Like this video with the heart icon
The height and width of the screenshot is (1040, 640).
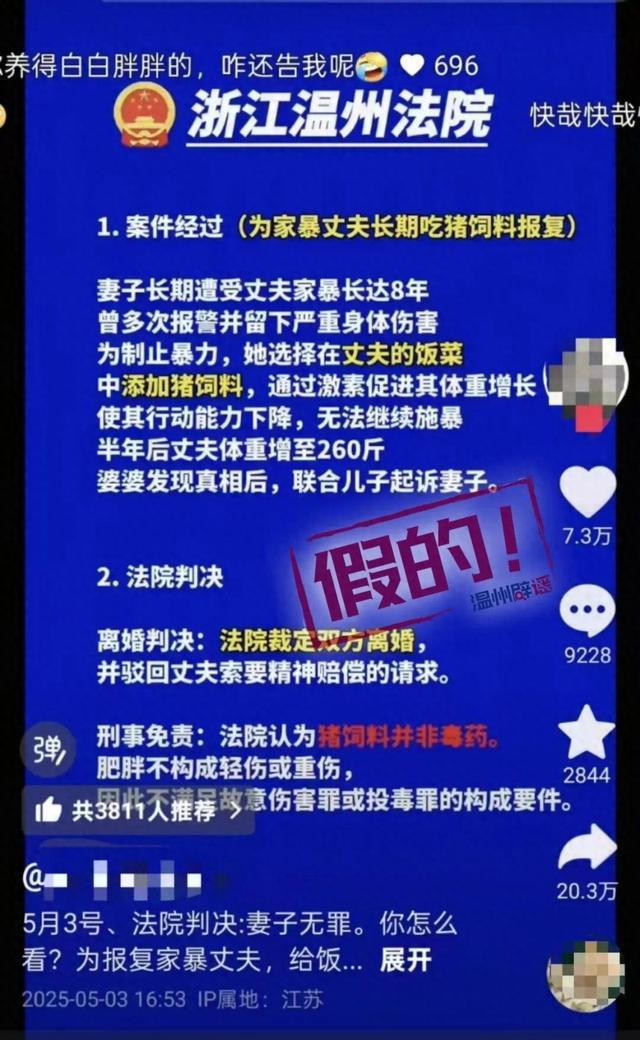click(x=587, y=491)
